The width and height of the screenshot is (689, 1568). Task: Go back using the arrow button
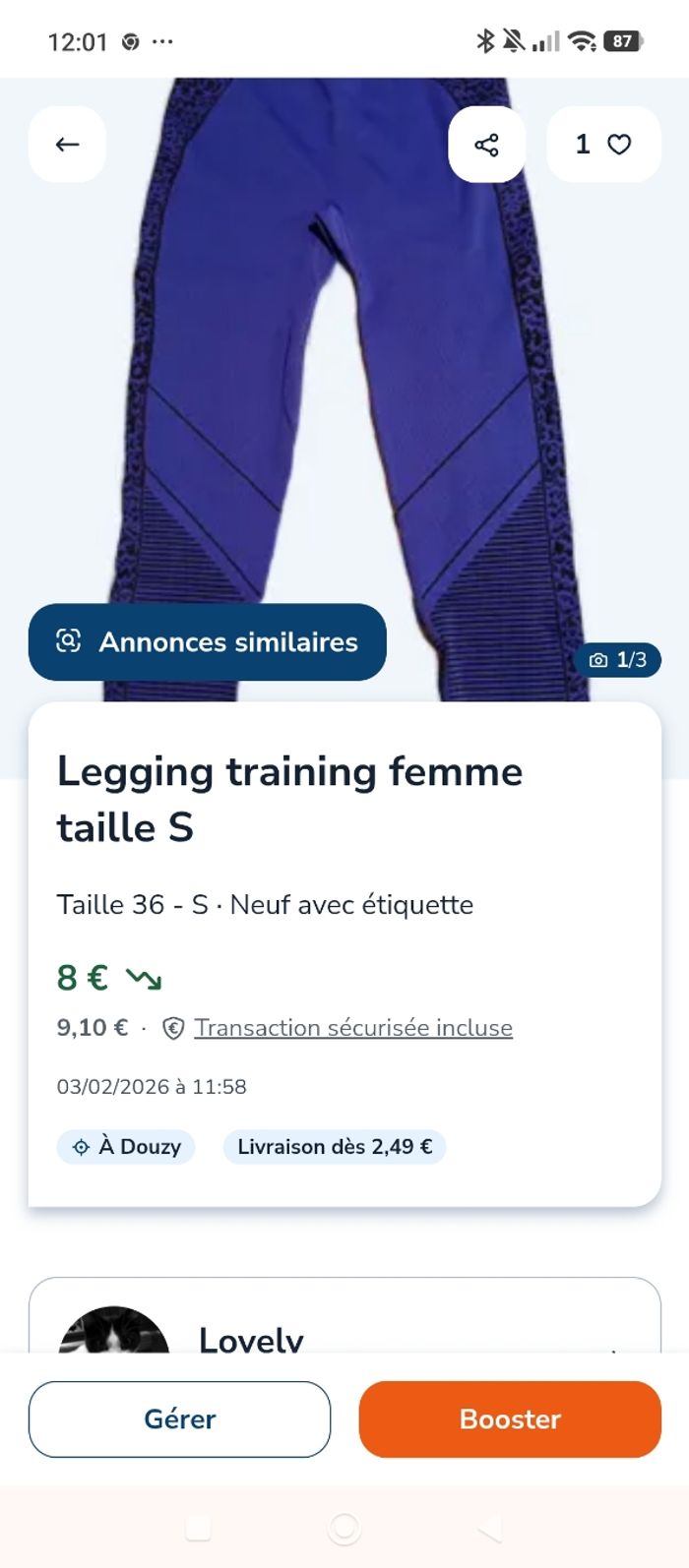[x=67, y=145]
